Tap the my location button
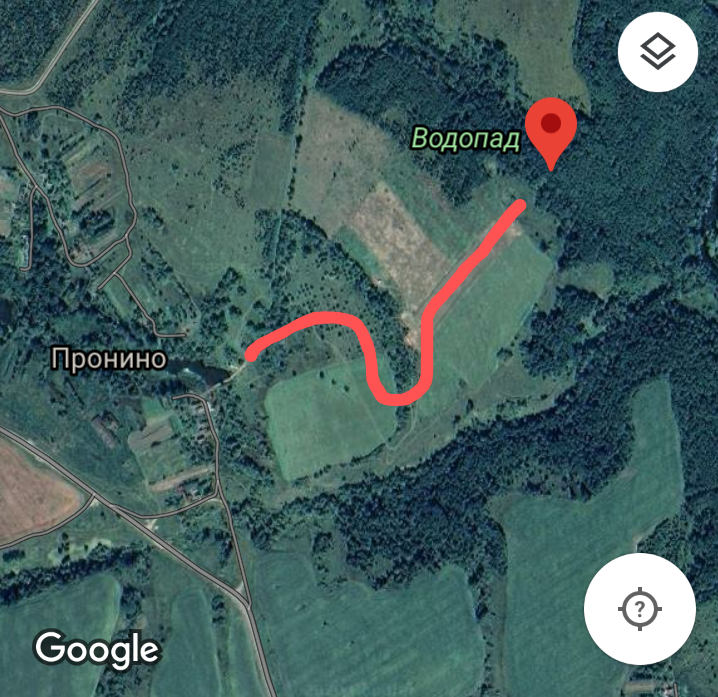The width and height of the screenshot is (718, 697). pyautogui.click(x=640, y=608)
